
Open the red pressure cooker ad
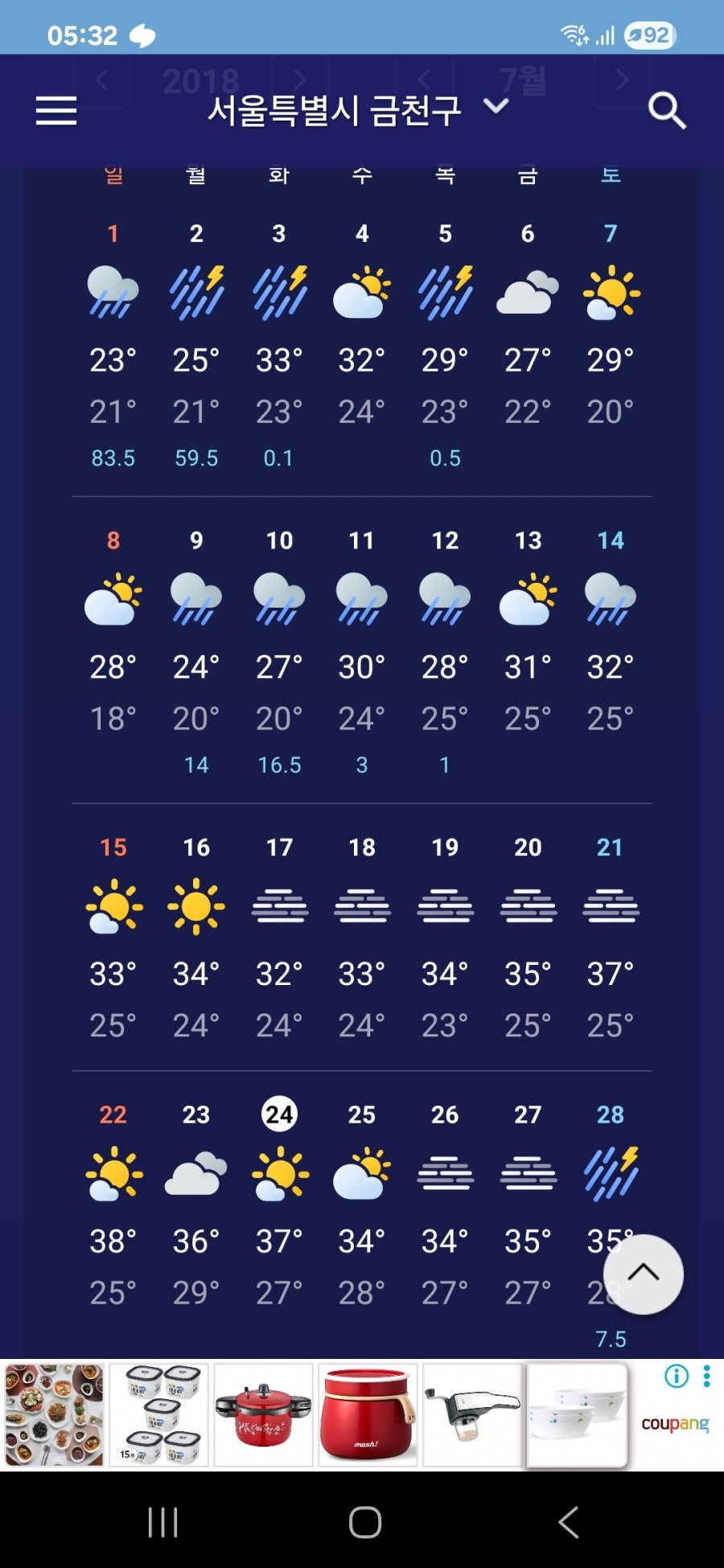pyautogui.click(x=263, y=1415)
